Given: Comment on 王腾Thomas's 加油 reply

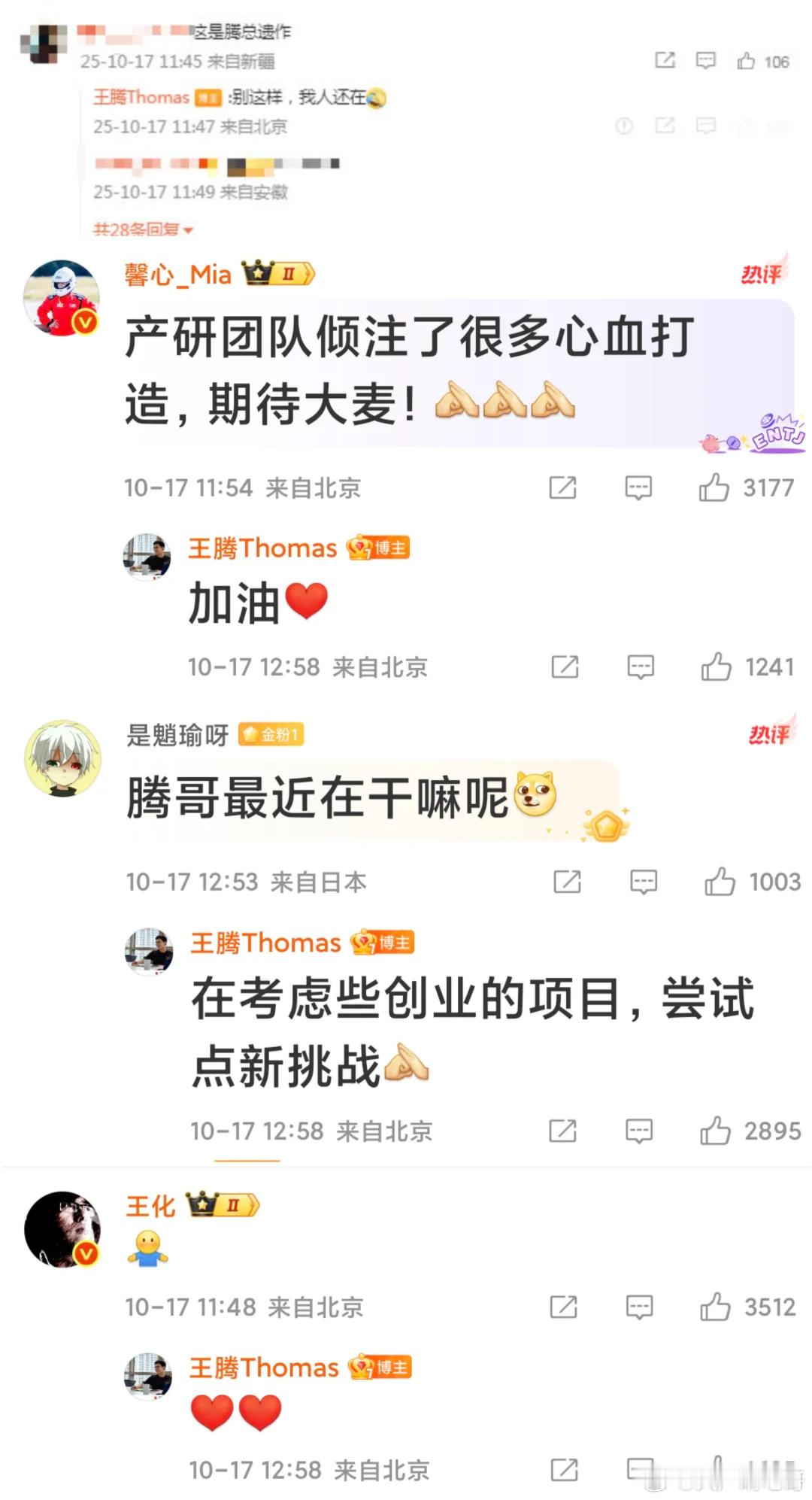Looking at the screenshot, I should coord(641,667).
